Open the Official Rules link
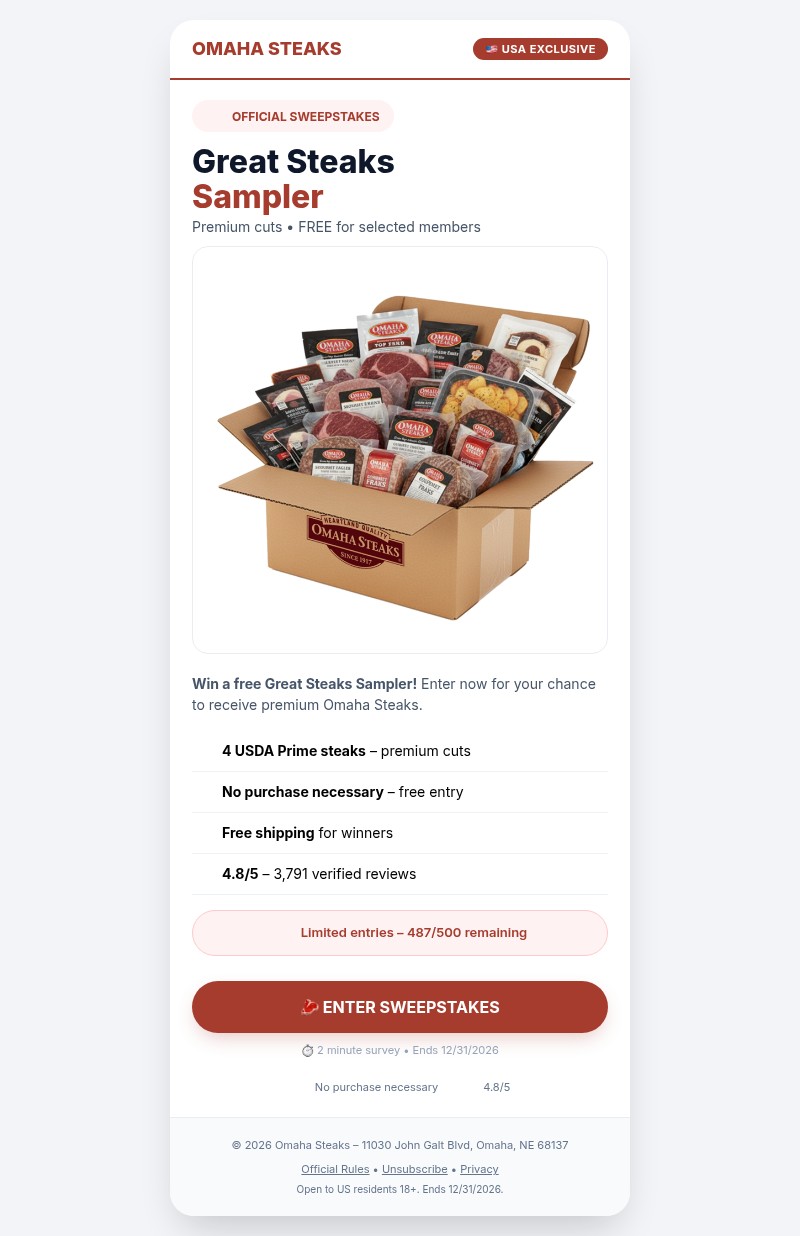800x1236 pixels. tap(335, 1169)
